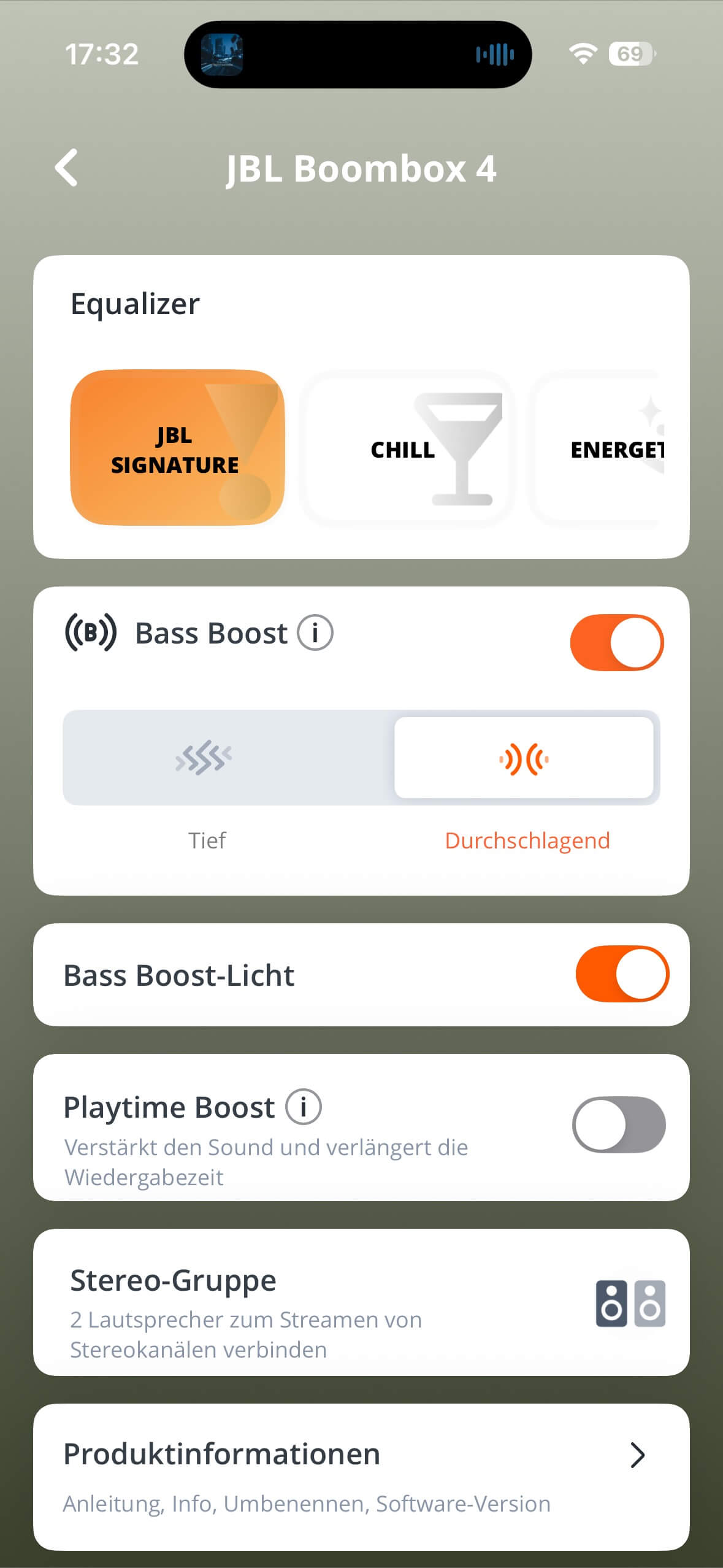
Task: Disable the Bass Boost-Licht switch
Action: coord(621,974)
